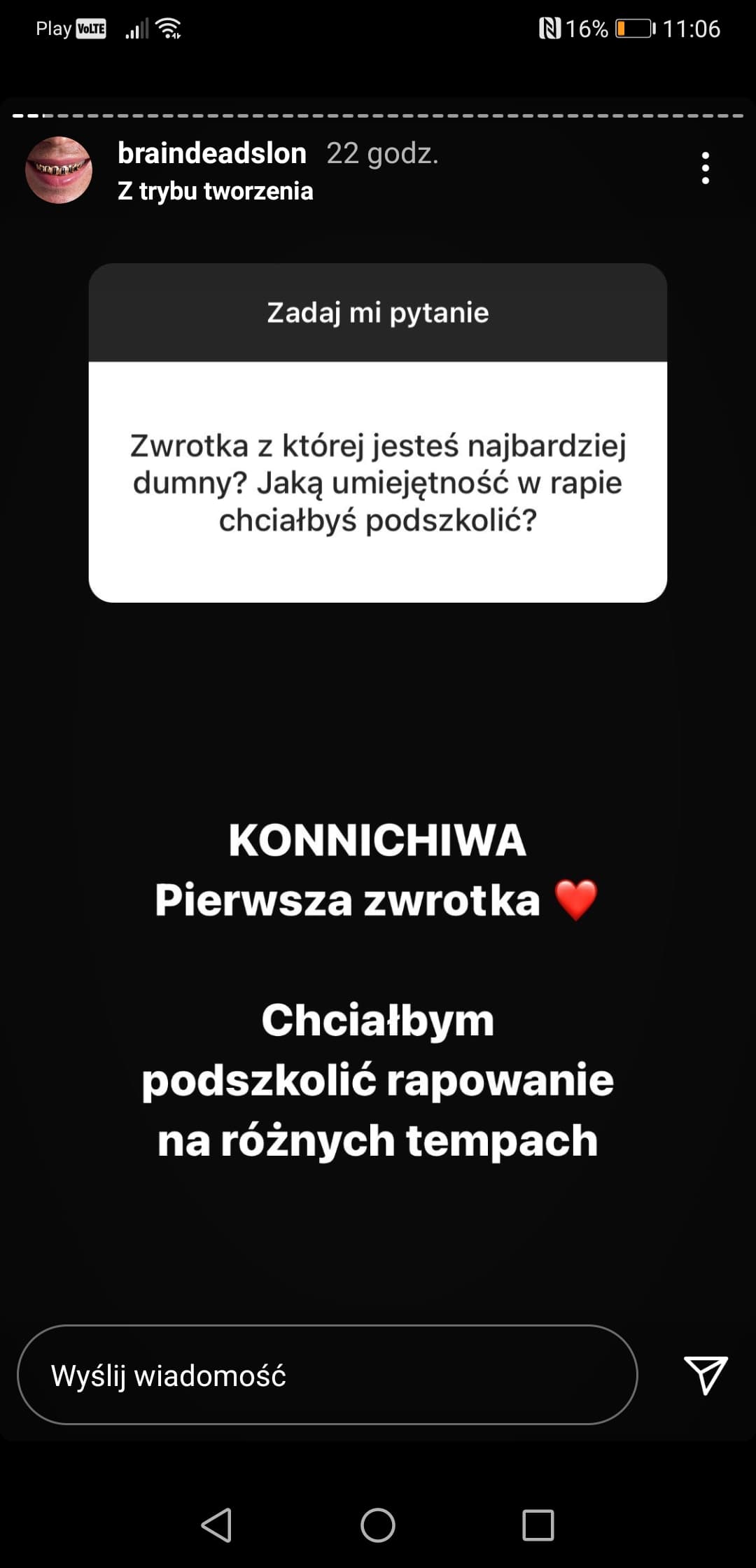Tap the 'Zadaj mi pytanie' question sticker
Viewport: 756px width, 1568px height.
[378, 433]
